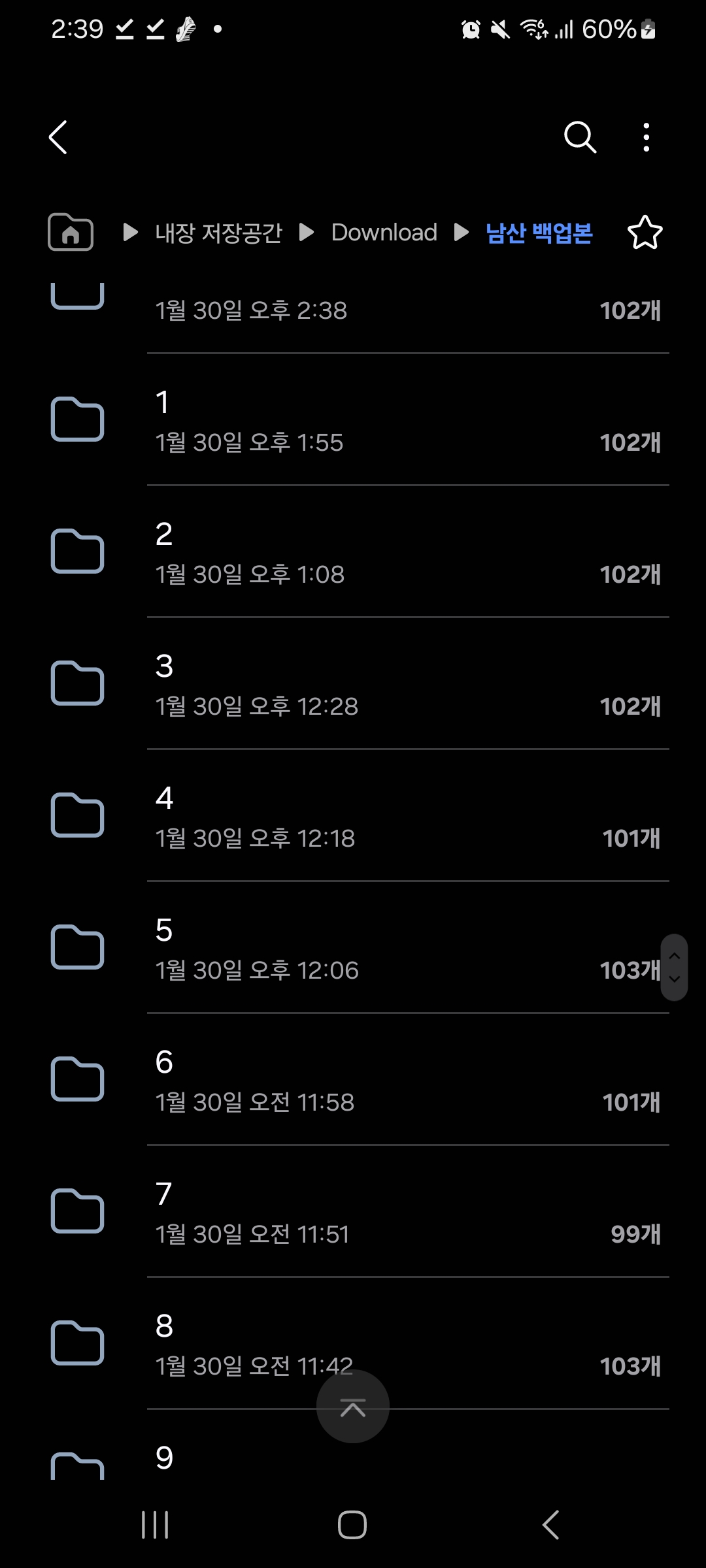The height and width of the screenshot is (1568, 706).
Task: Return to the home screen
Action: [352, 1525]
